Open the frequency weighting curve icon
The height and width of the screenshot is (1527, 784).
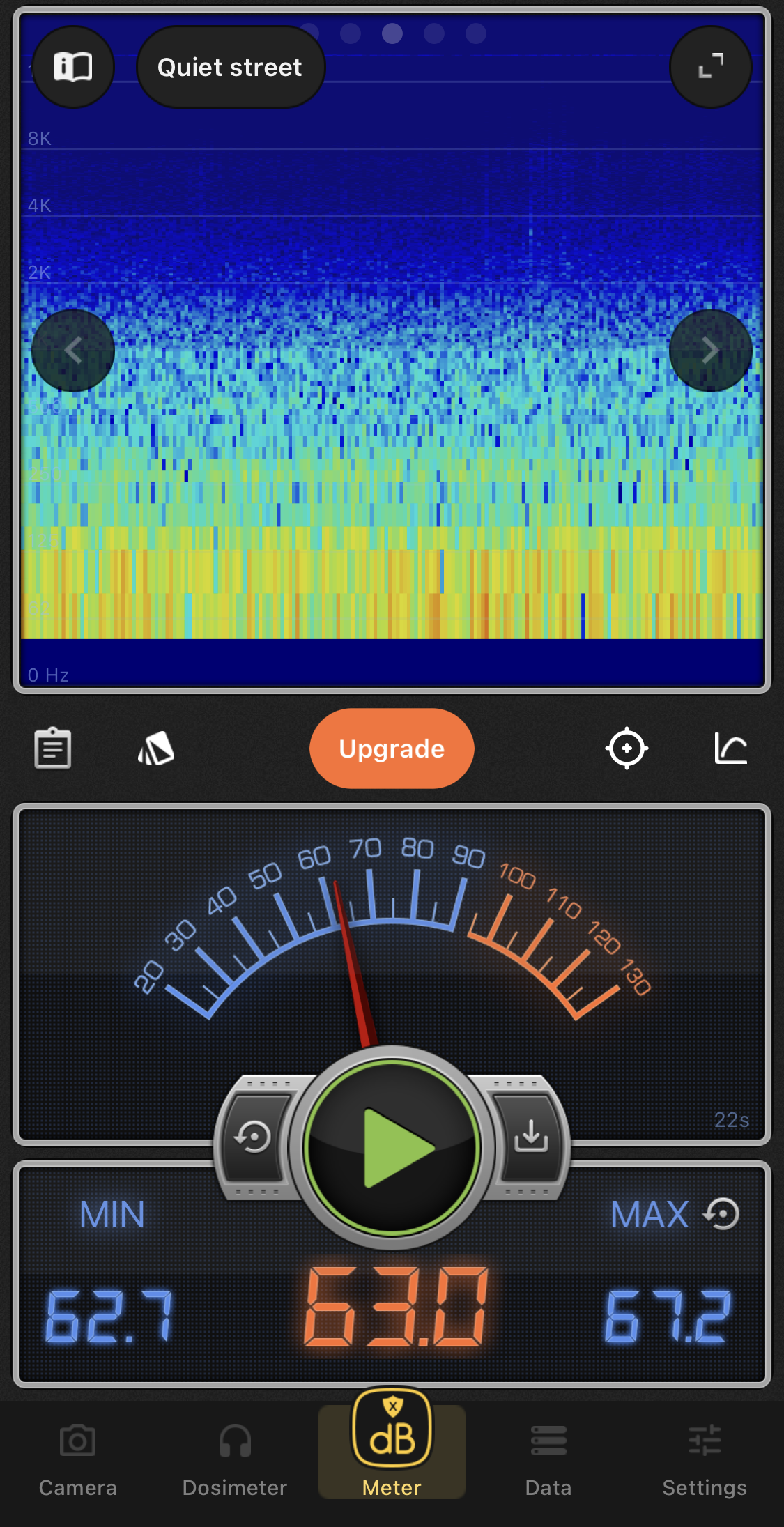730,749
